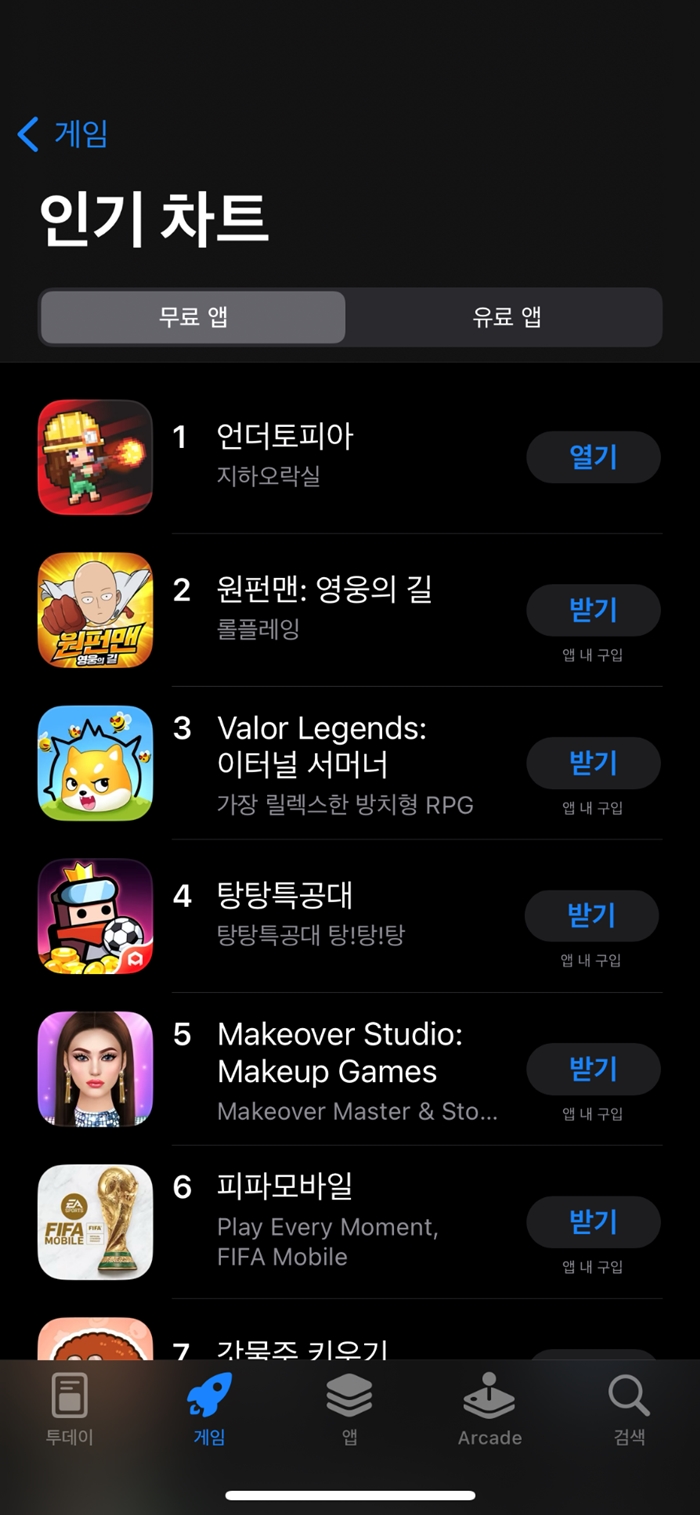Get Makeover Studio: Makeup Games
Screen dimensions: 700x1515
pyautogui.click(x=593, y=1069)
